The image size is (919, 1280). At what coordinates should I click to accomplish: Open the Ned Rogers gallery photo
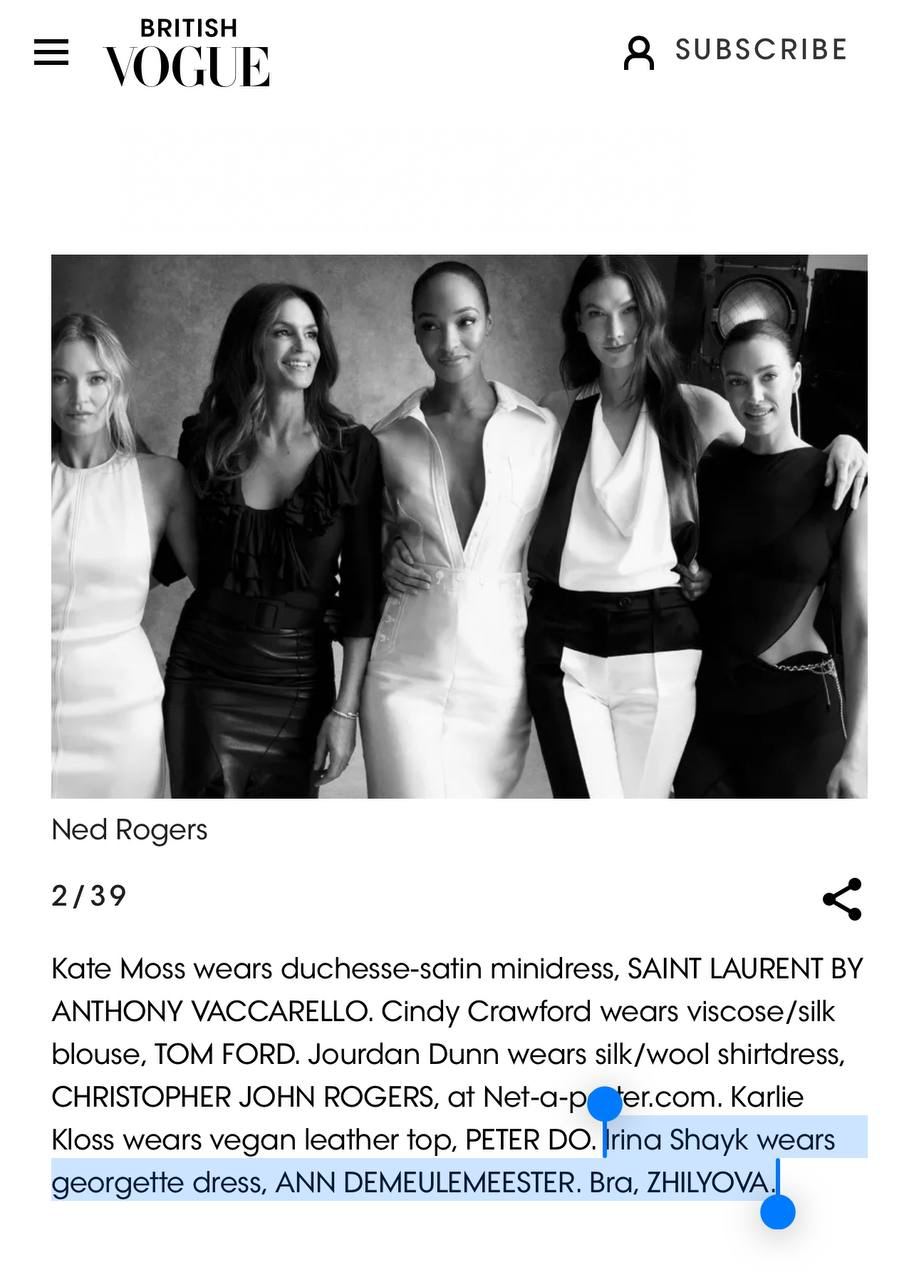(459, 526)
